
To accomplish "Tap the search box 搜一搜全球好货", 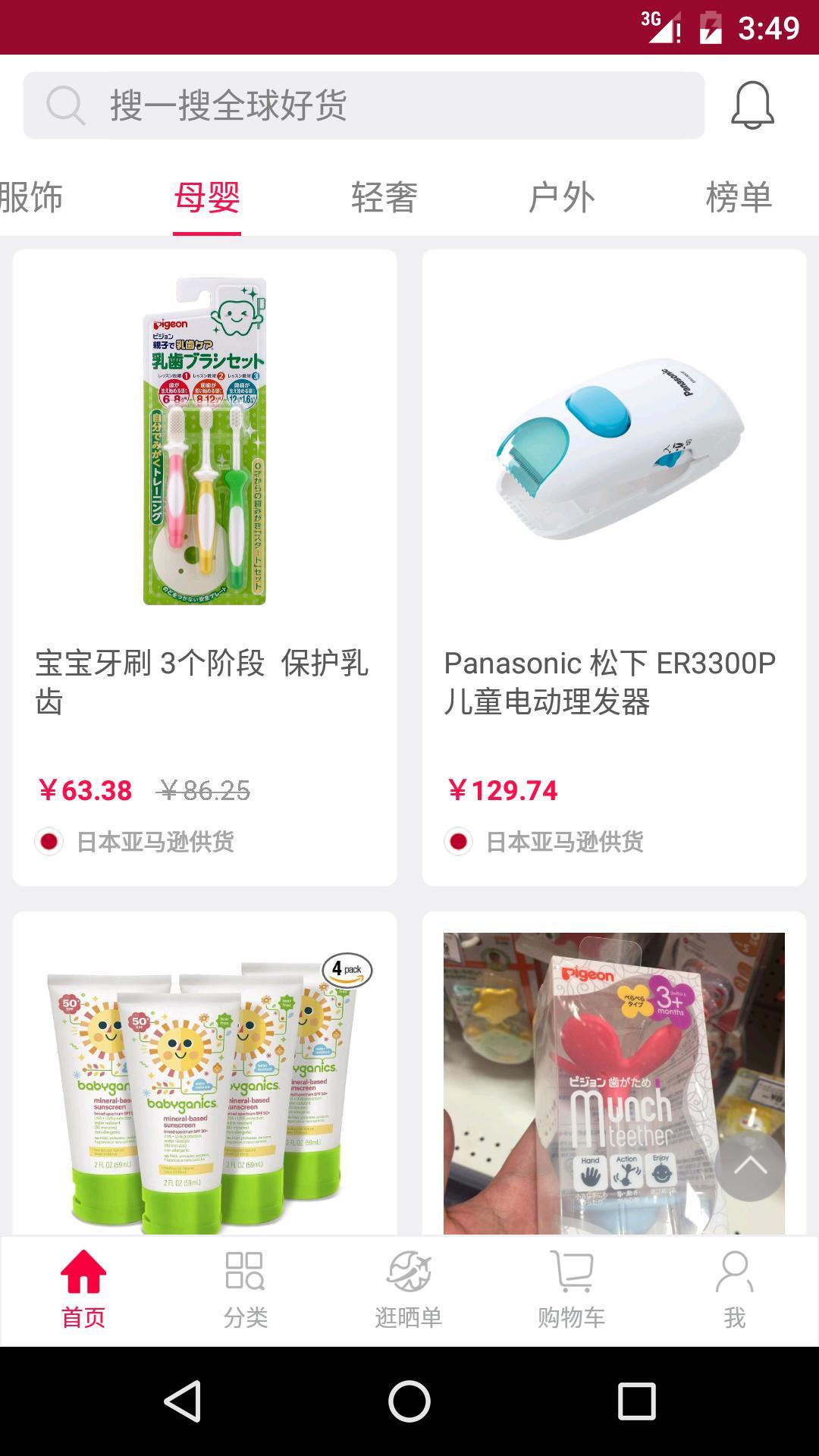I will pos(364,105).
